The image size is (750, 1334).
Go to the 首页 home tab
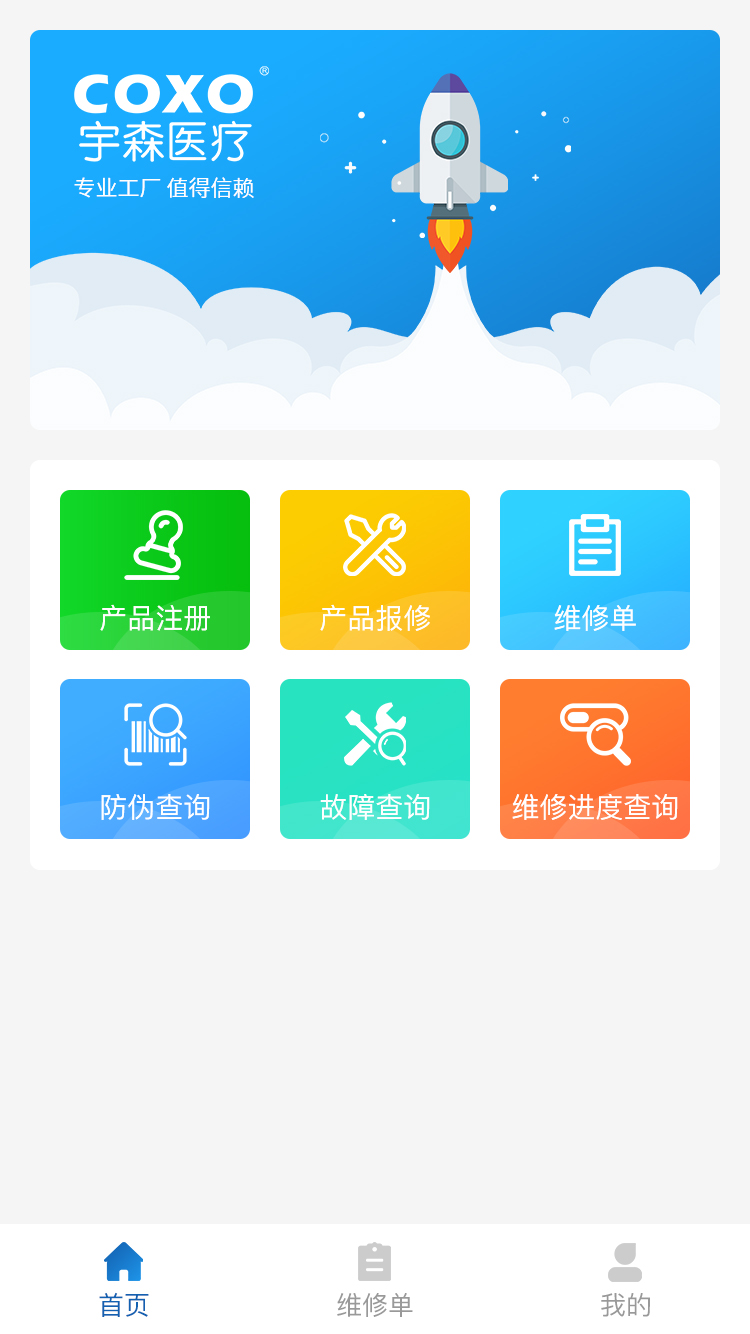point(124,1280)
